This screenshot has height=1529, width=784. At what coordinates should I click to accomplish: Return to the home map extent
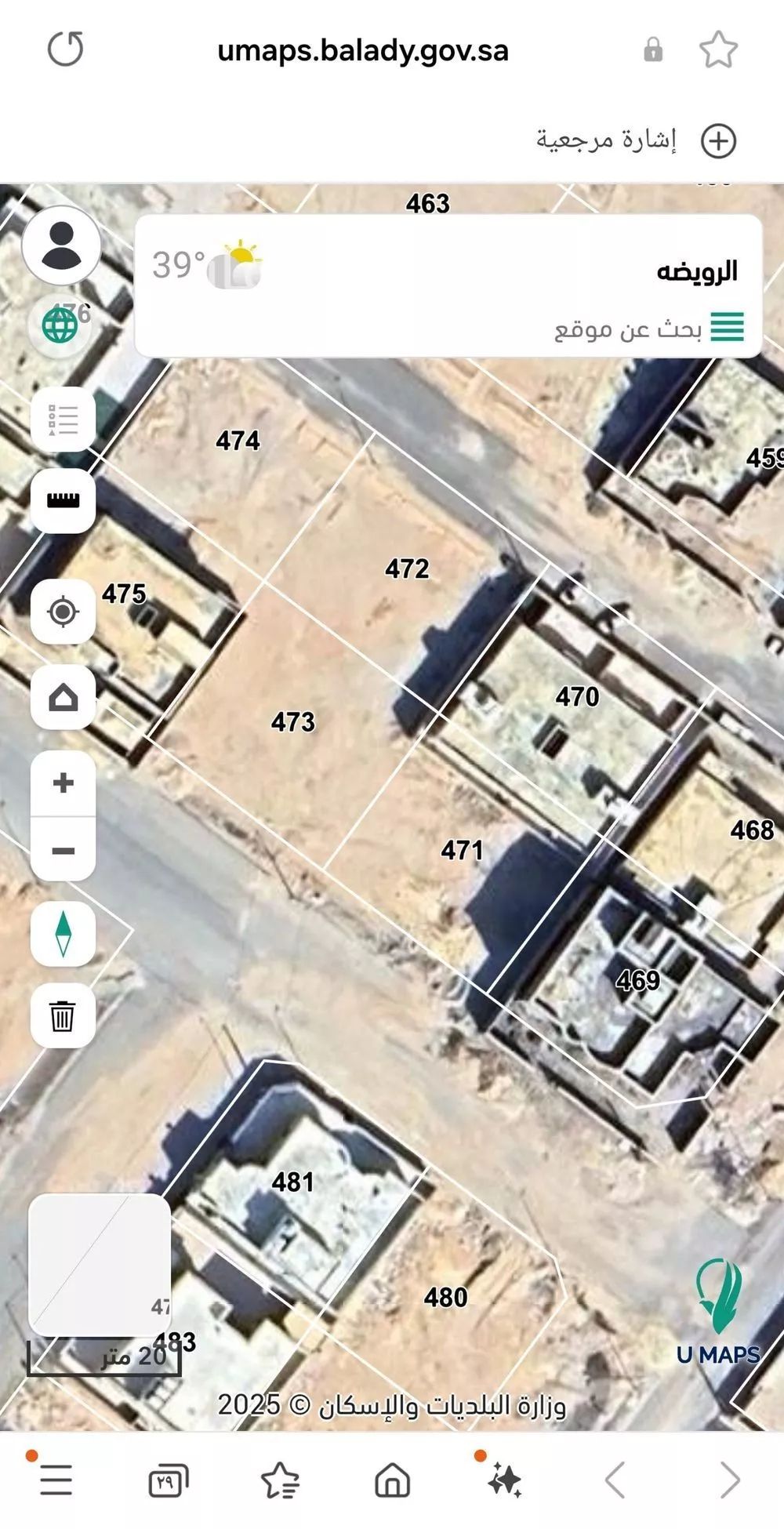coord(63,697)
